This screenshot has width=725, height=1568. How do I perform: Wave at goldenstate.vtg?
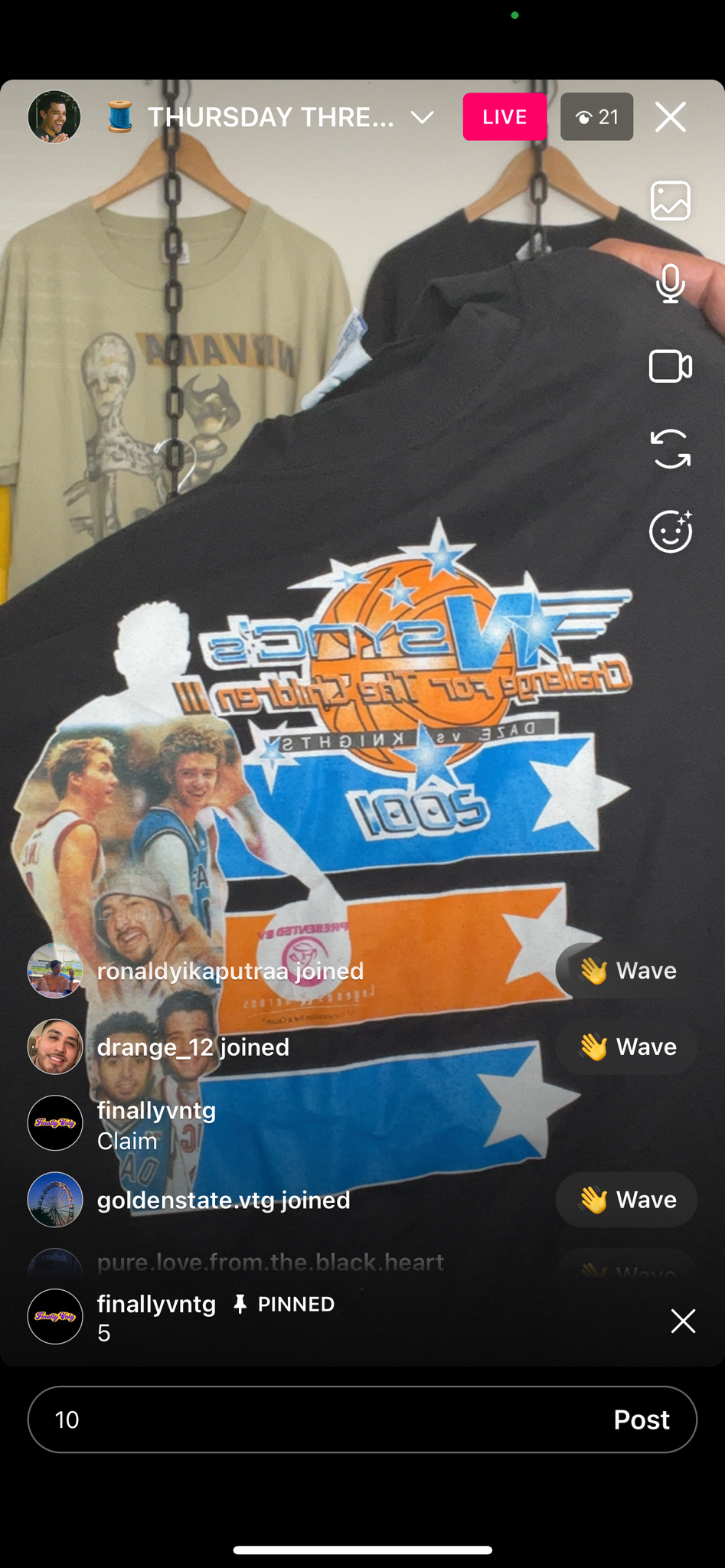pos(626,1200)
